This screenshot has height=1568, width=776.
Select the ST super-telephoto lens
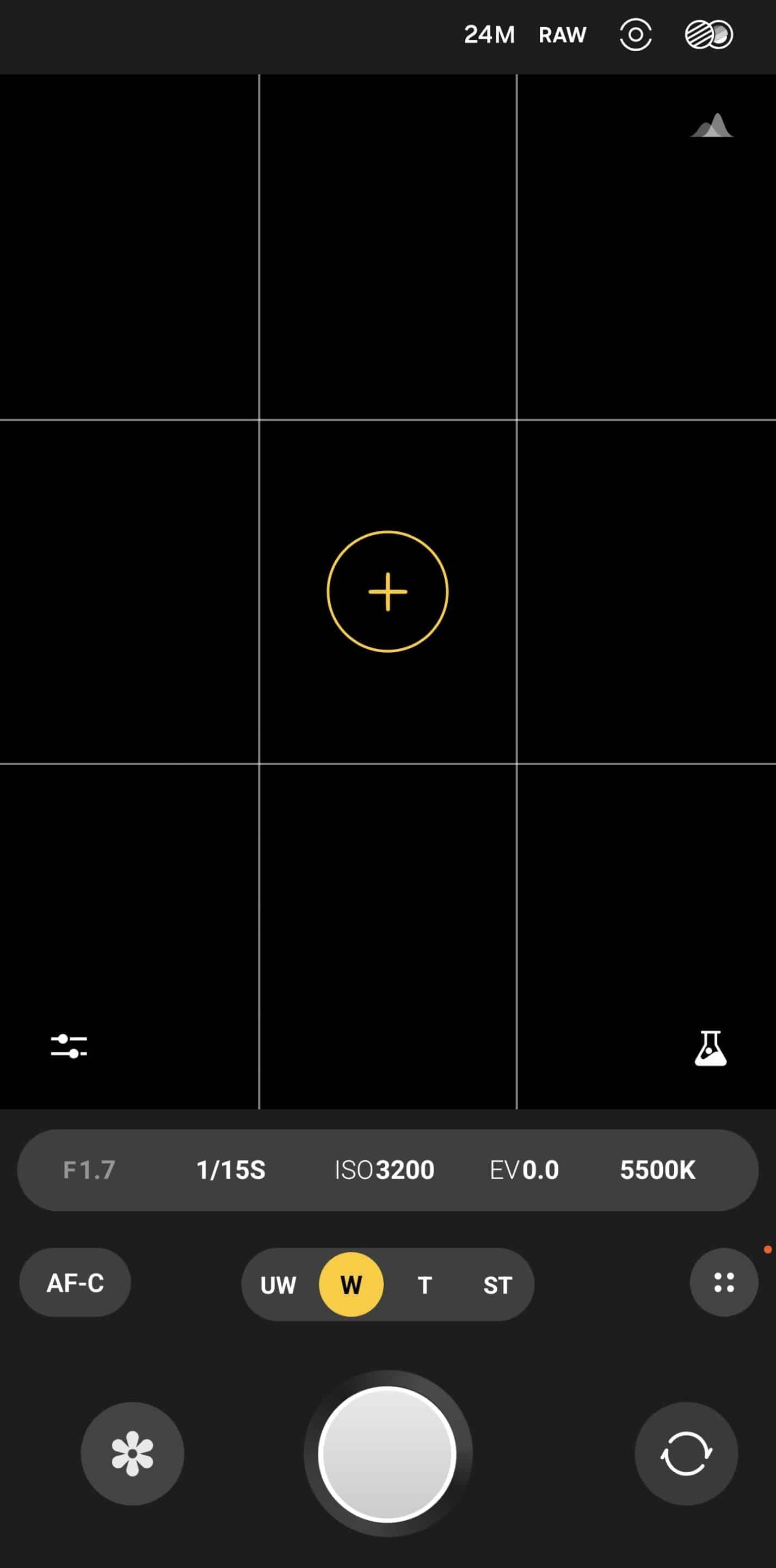pyautogui.click(x=497, y=1285)
